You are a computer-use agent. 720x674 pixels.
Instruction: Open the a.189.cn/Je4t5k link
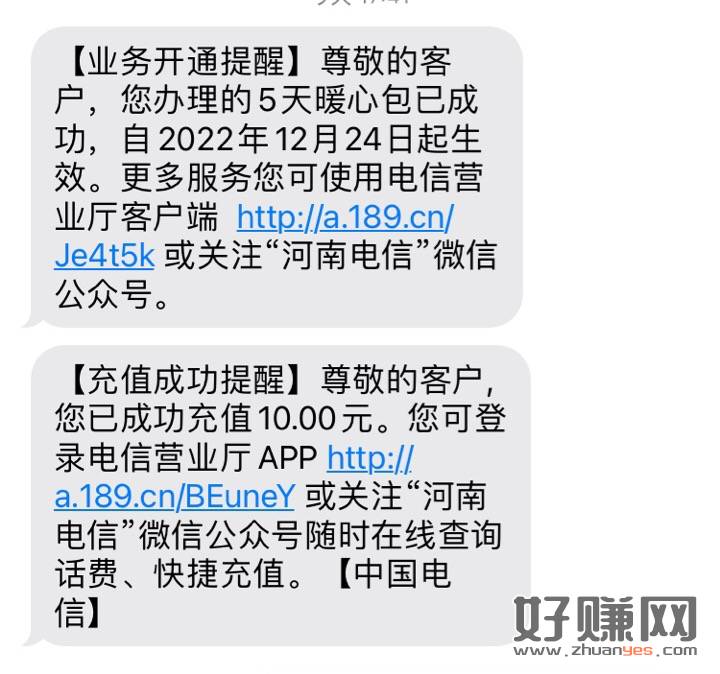(x=345, y=219)
